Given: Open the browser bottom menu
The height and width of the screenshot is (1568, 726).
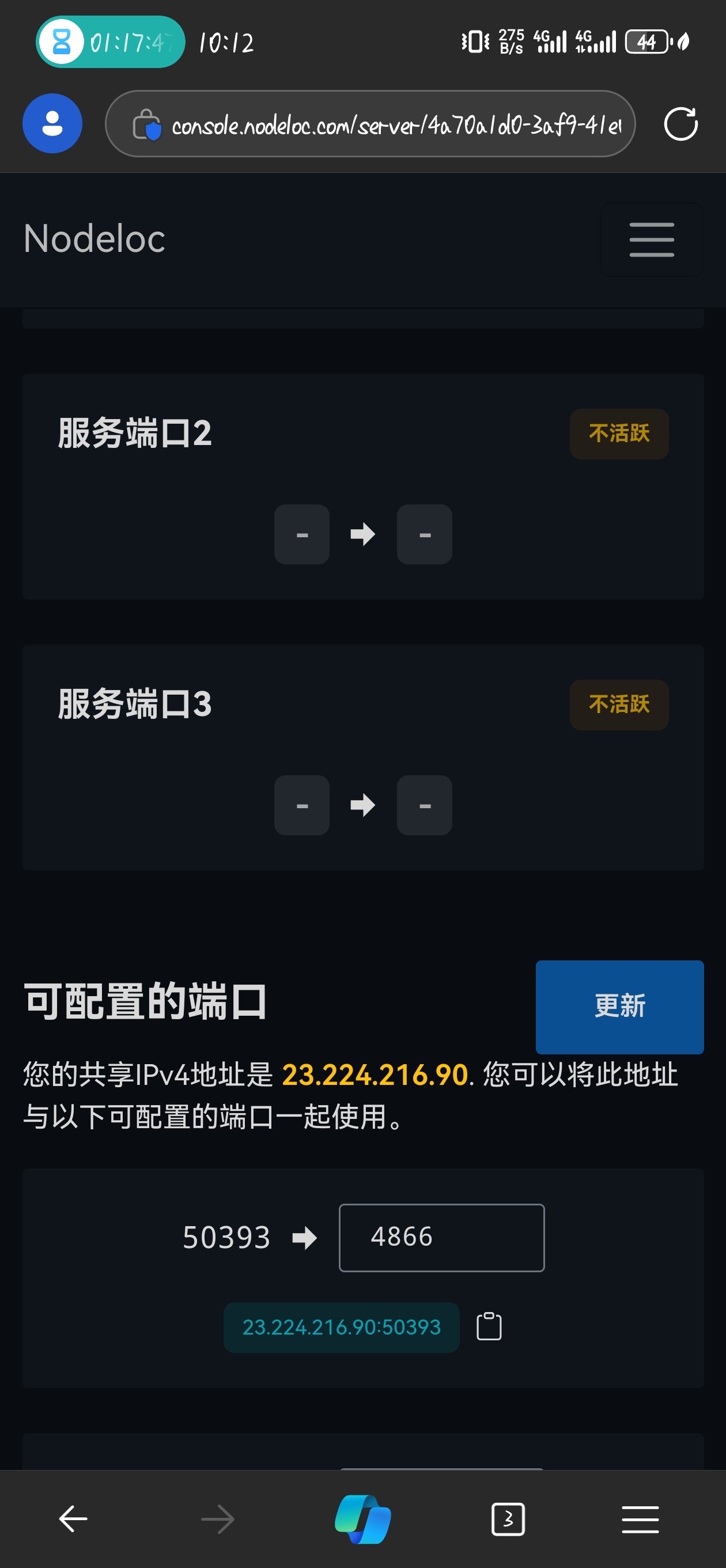Looking at the screenshot, I should [640, 1518].
